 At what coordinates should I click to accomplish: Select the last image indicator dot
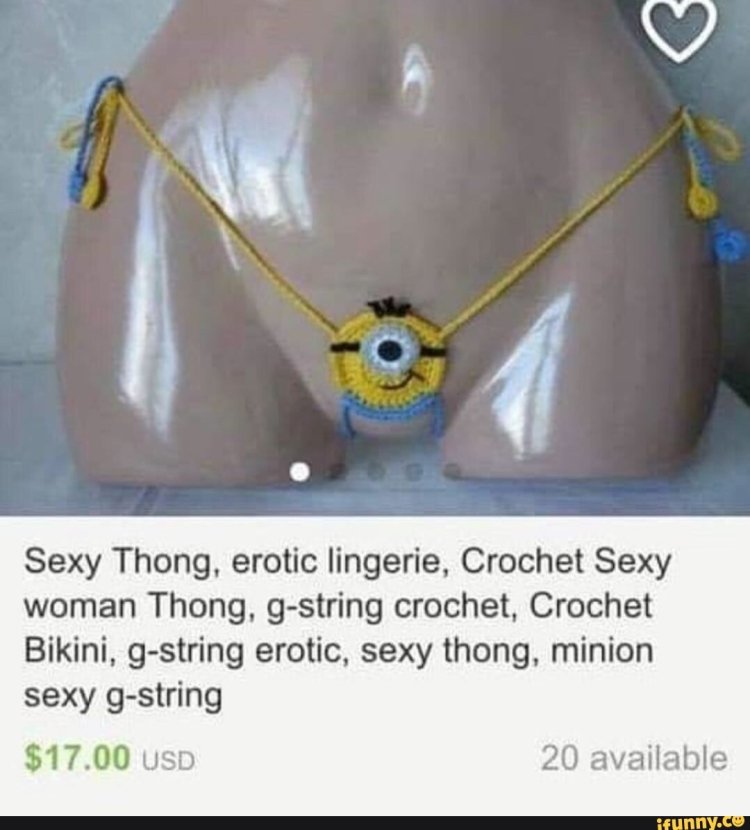453,471
